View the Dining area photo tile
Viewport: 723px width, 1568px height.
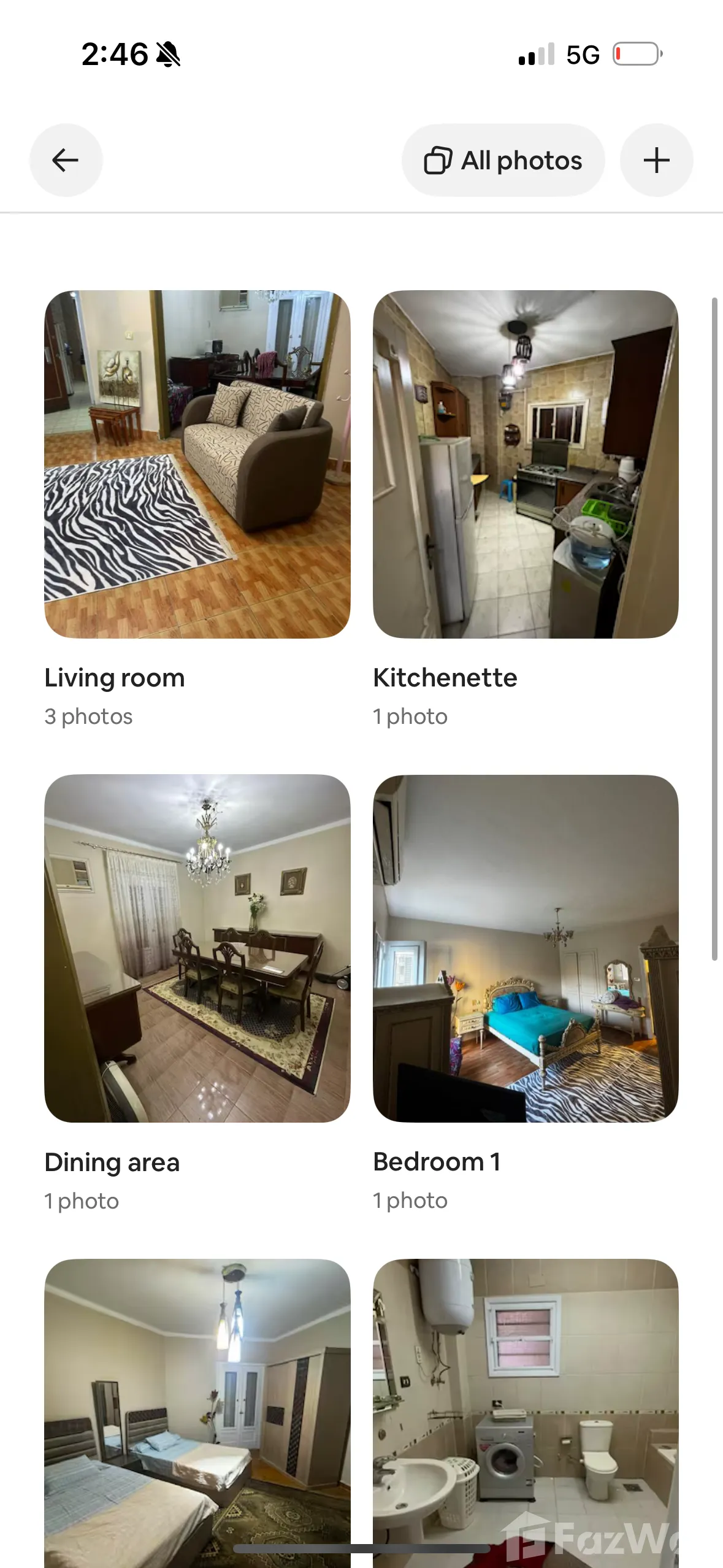tap(197, 948)
